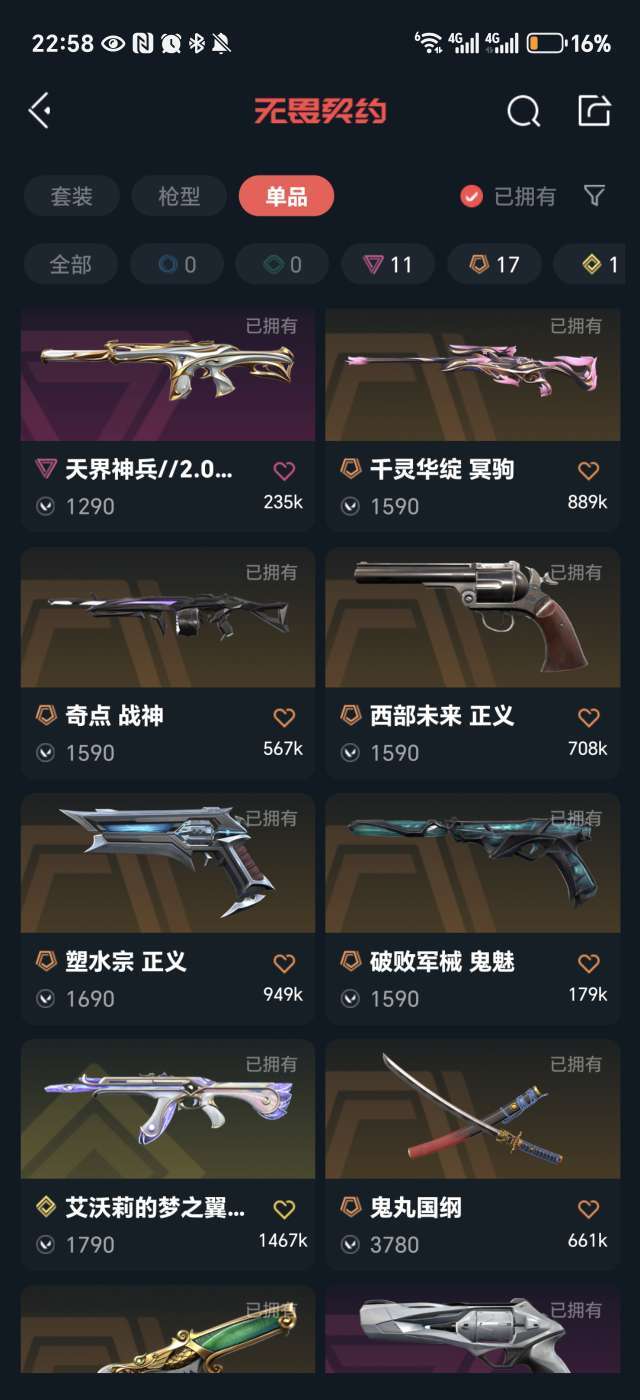Viewport: 640px width, 1400px height.
Task: Go back using the arrow icon
Action: [40, 110]
